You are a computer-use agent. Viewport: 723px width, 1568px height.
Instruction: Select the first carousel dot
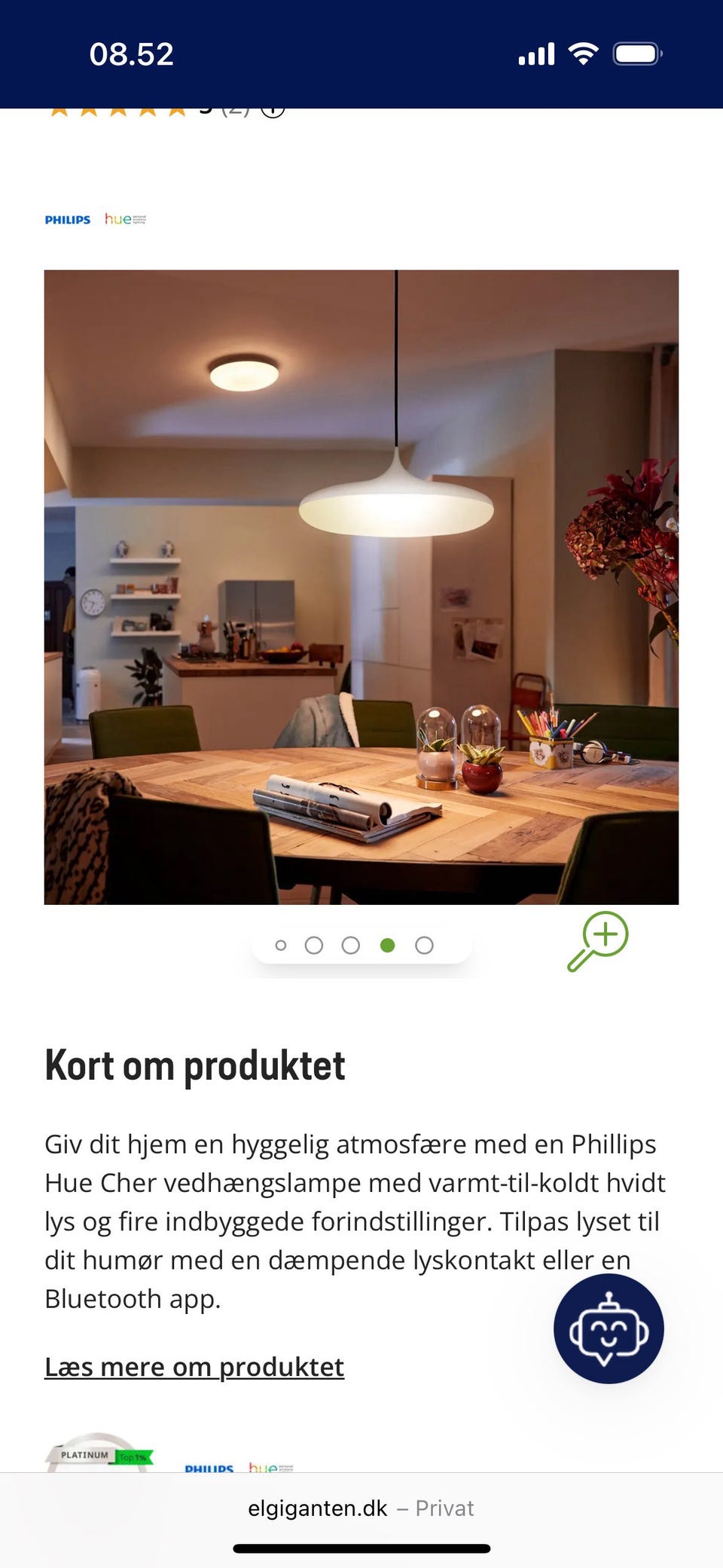click(282, 945)
